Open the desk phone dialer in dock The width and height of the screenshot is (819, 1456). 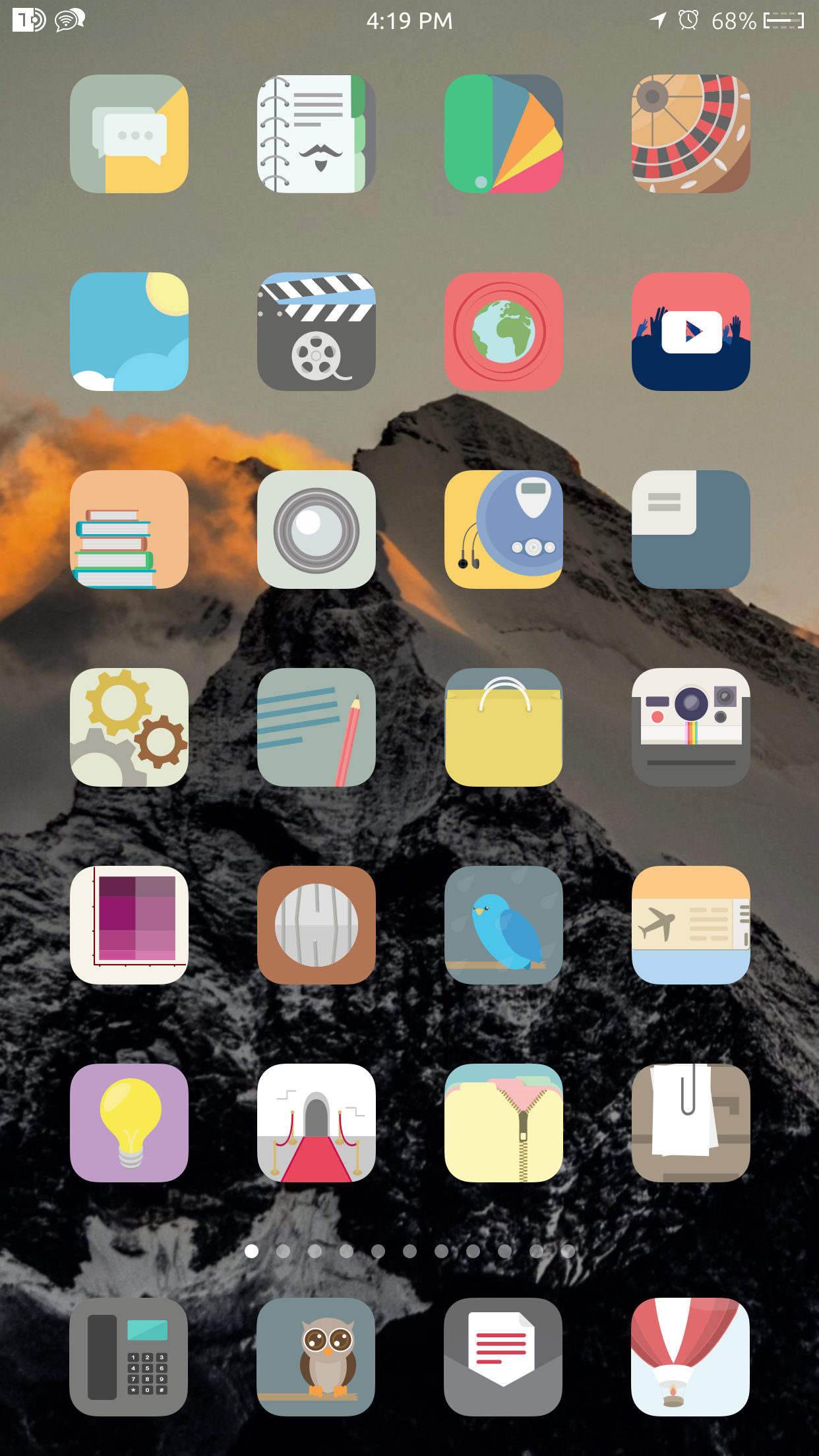[x=129, y=1357]
